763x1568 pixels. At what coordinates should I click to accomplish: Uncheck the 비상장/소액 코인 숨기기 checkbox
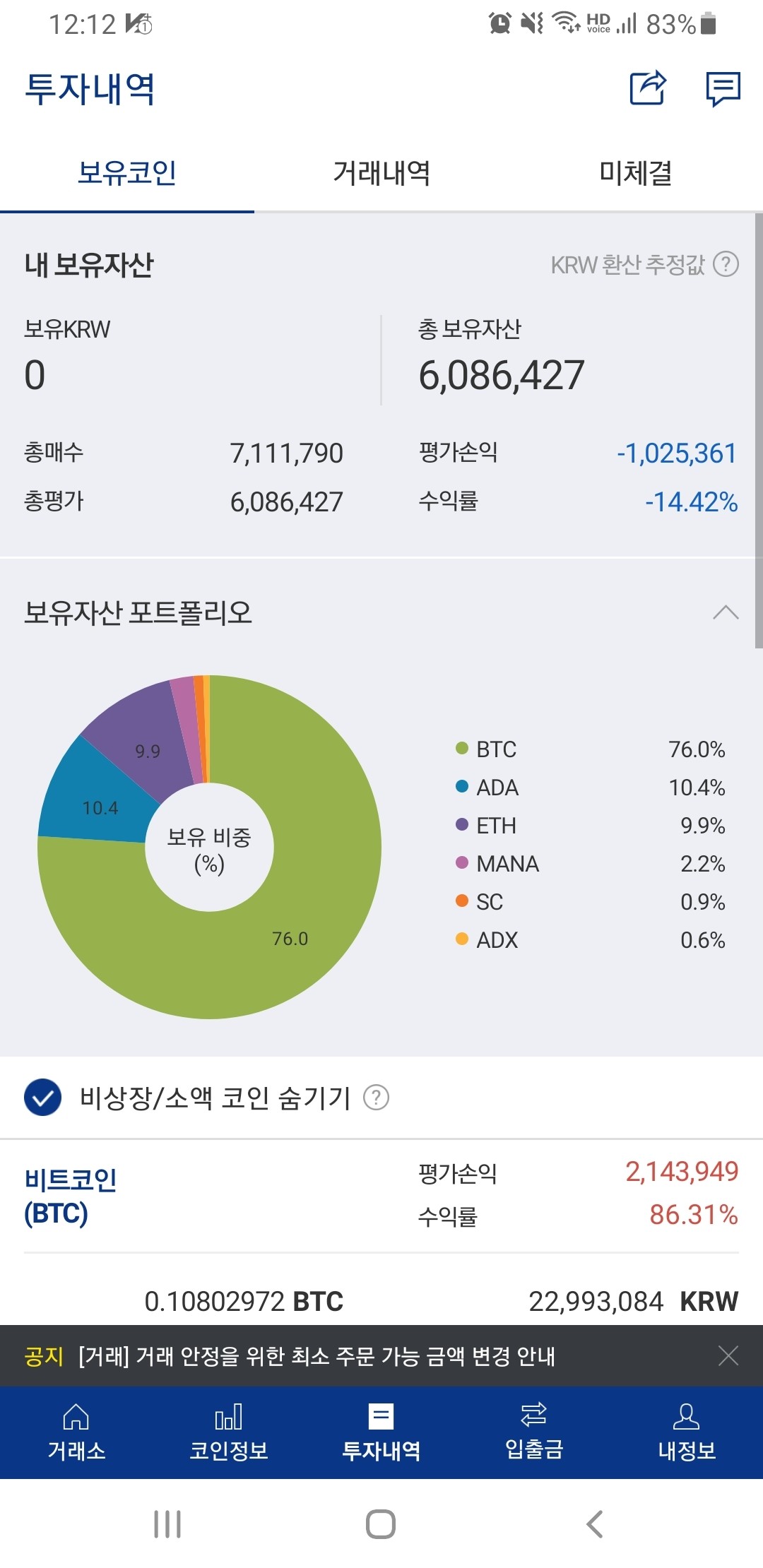tap(44, 1098)
